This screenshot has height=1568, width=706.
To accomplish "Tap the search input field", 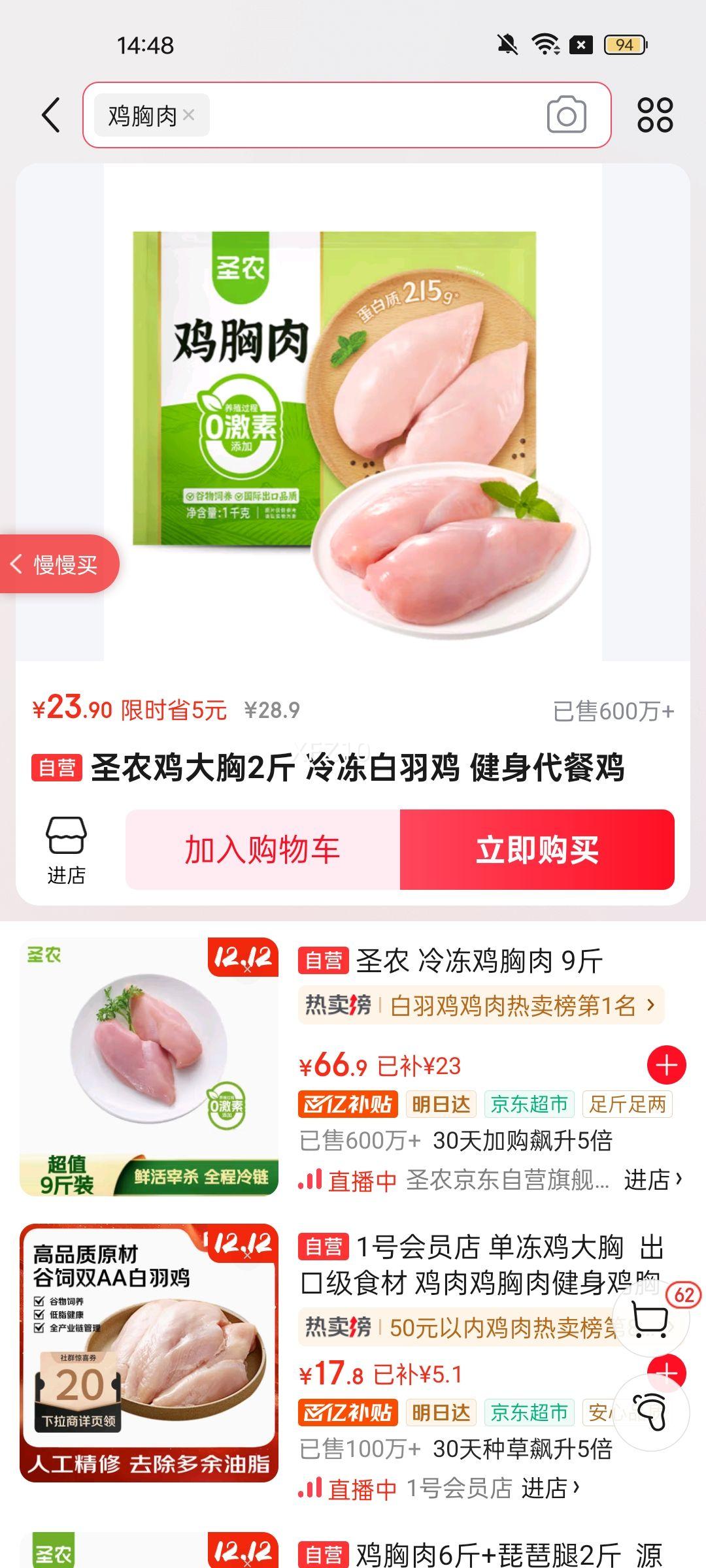I will (373, 116).
